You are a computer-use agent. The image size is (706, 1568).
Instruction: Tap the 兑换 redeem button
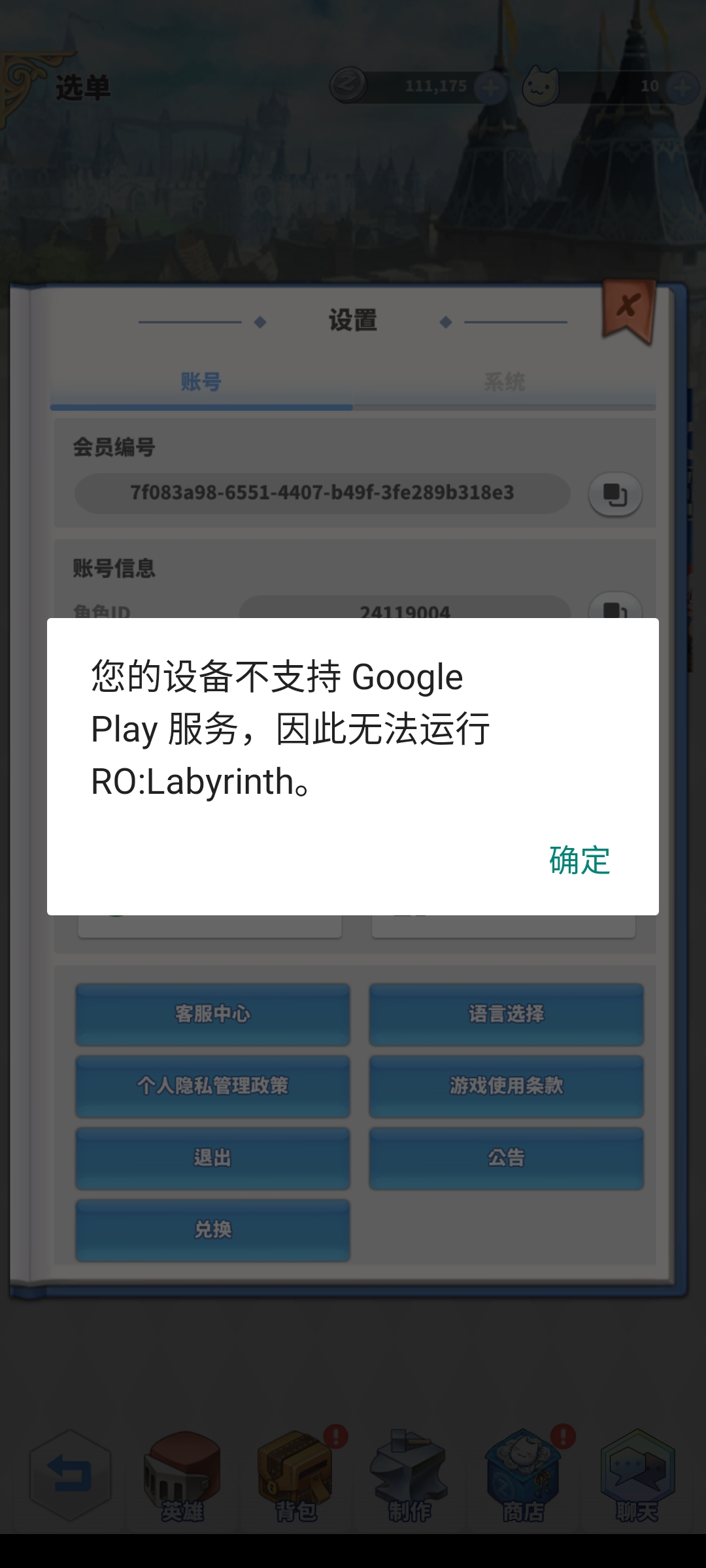[212, 1230]
